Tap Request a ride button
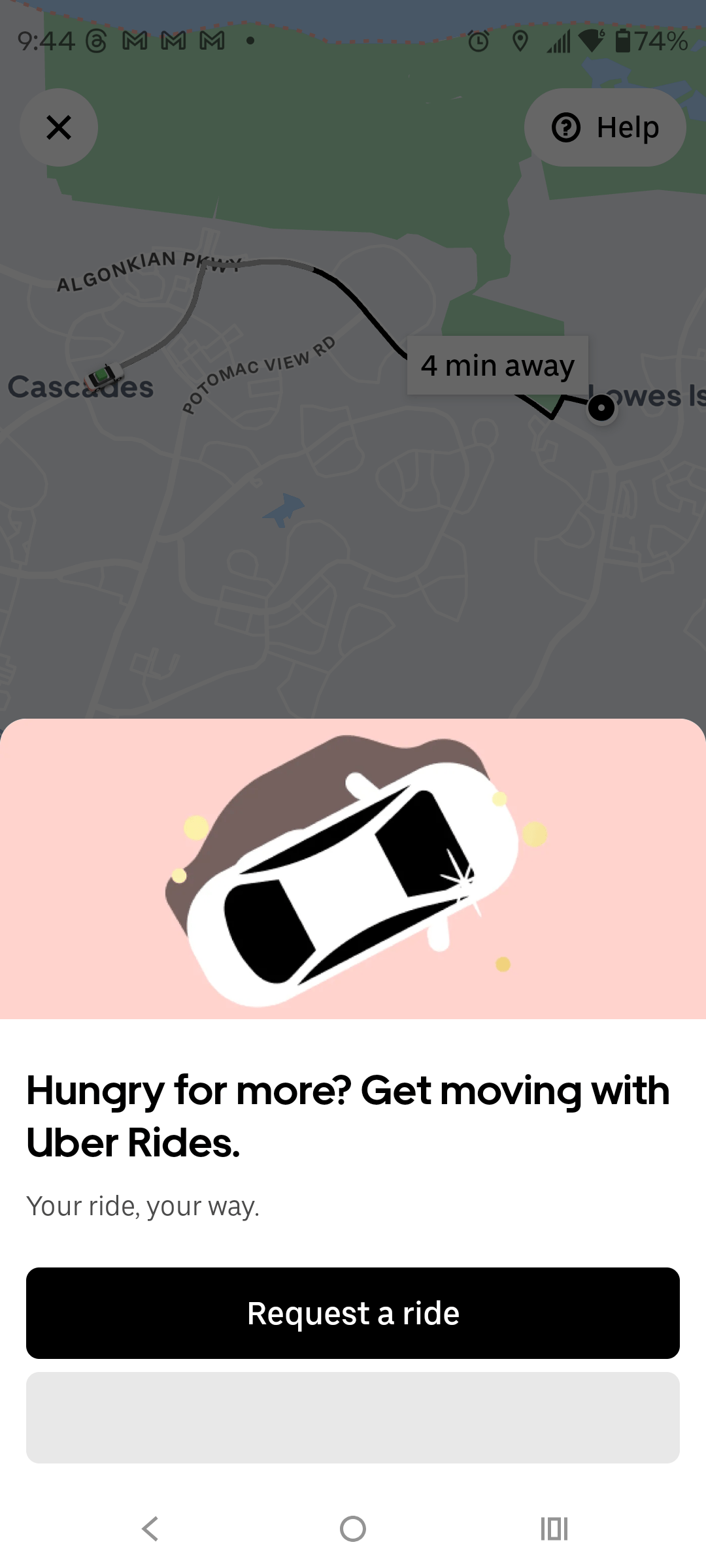 (353, 1313)
